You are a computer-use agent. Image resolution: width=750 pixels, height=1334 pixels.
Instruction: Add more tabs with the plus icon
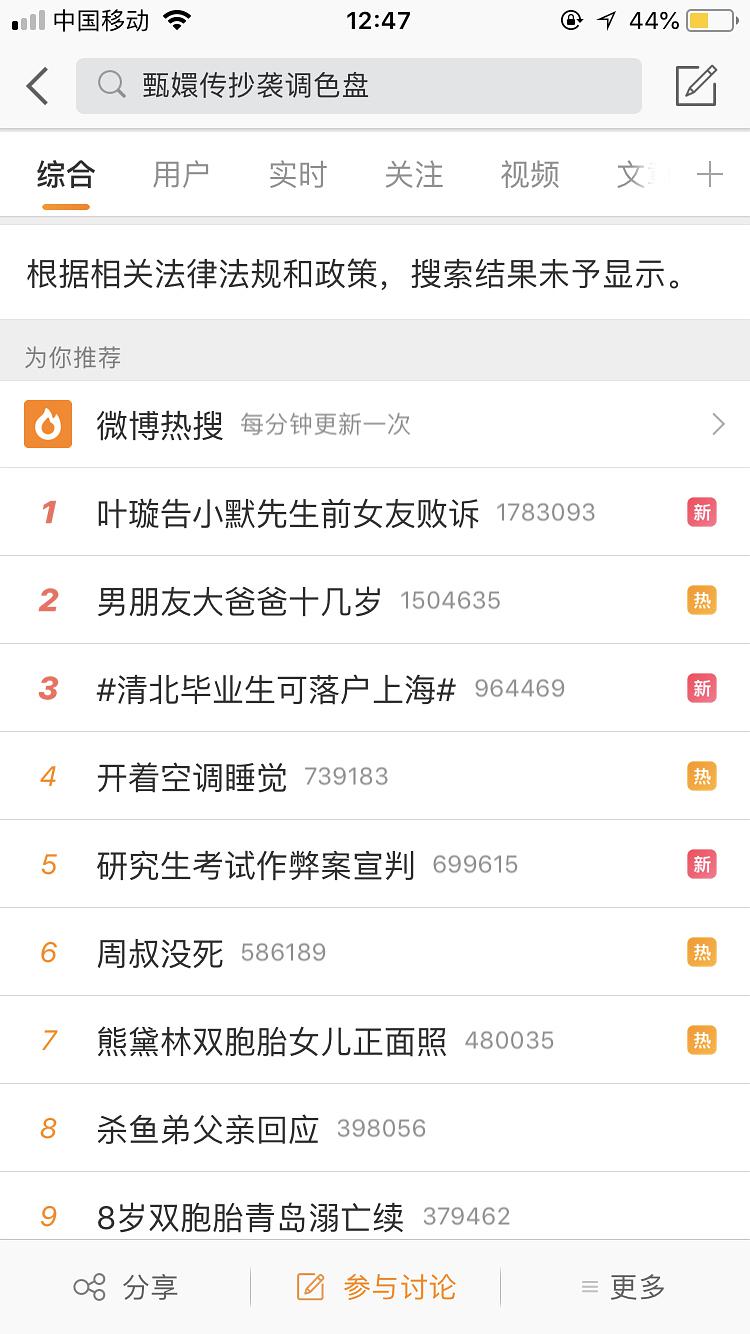click(709, 175)
